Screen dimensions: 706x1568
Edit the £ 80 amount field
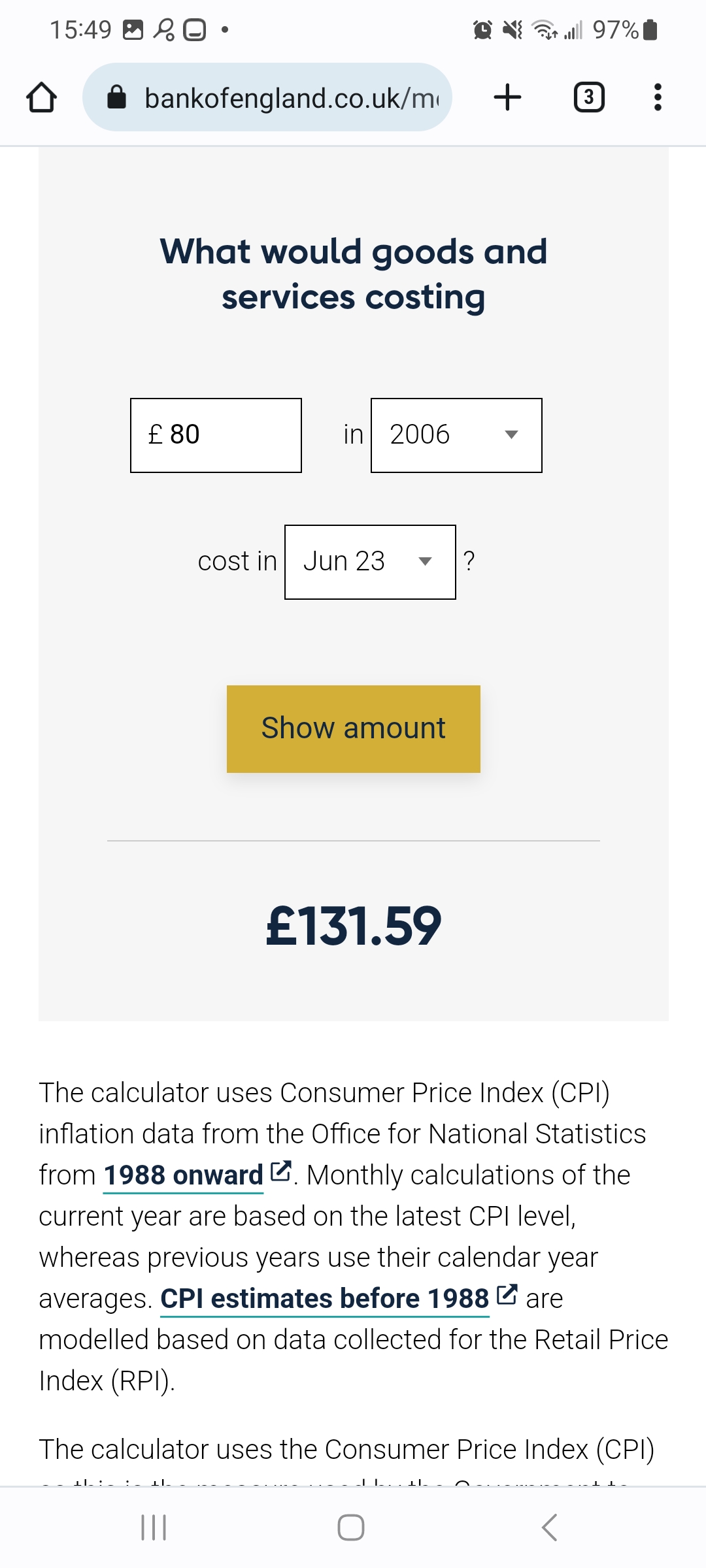pos(216,435)
